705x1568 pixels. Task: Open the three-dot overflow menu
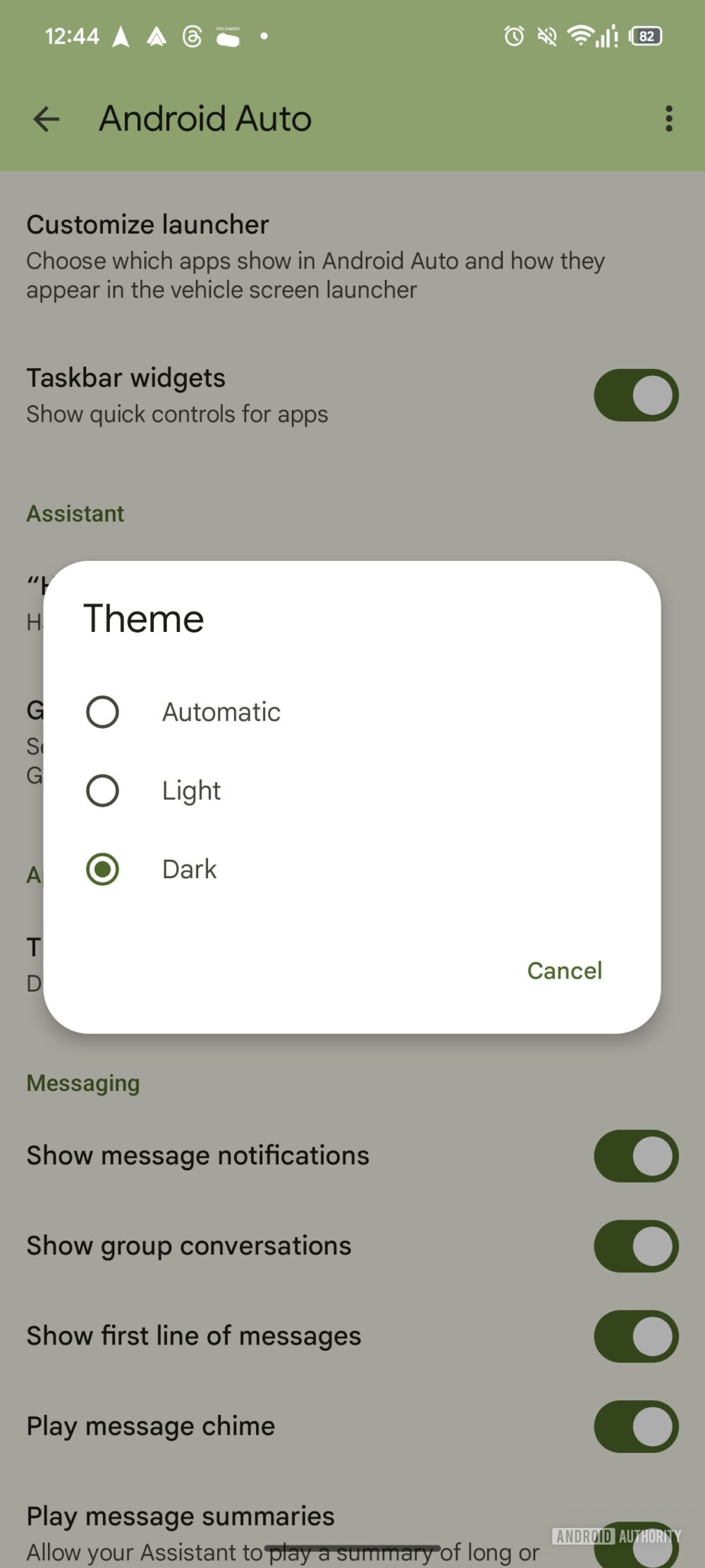[668, 118]
